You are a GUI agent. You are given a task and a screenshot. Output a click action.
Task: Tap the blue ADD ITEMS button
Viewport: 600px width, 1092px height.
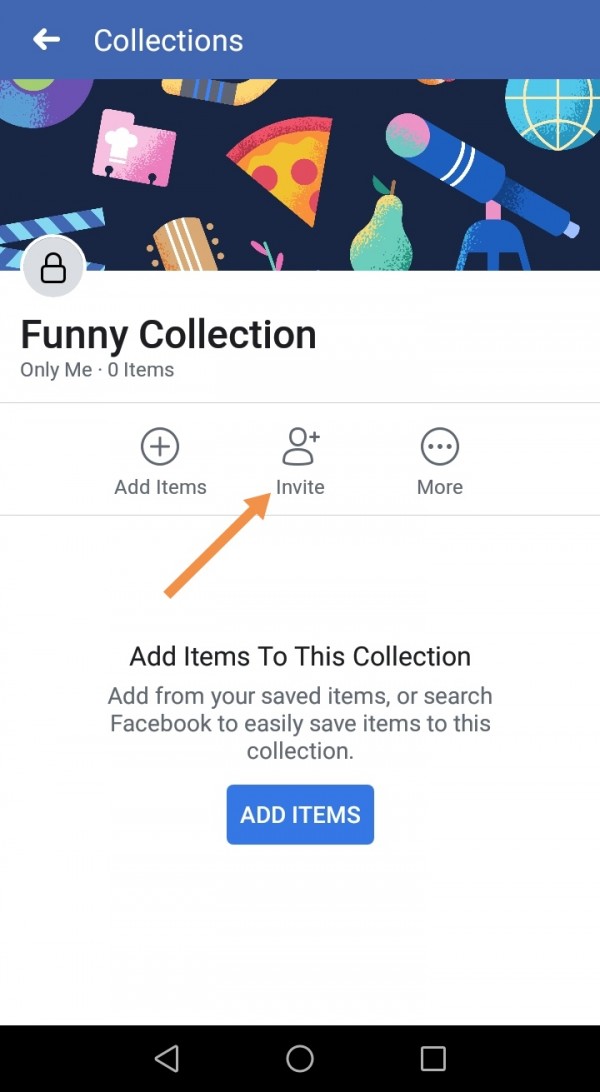[x=300, y=814]
